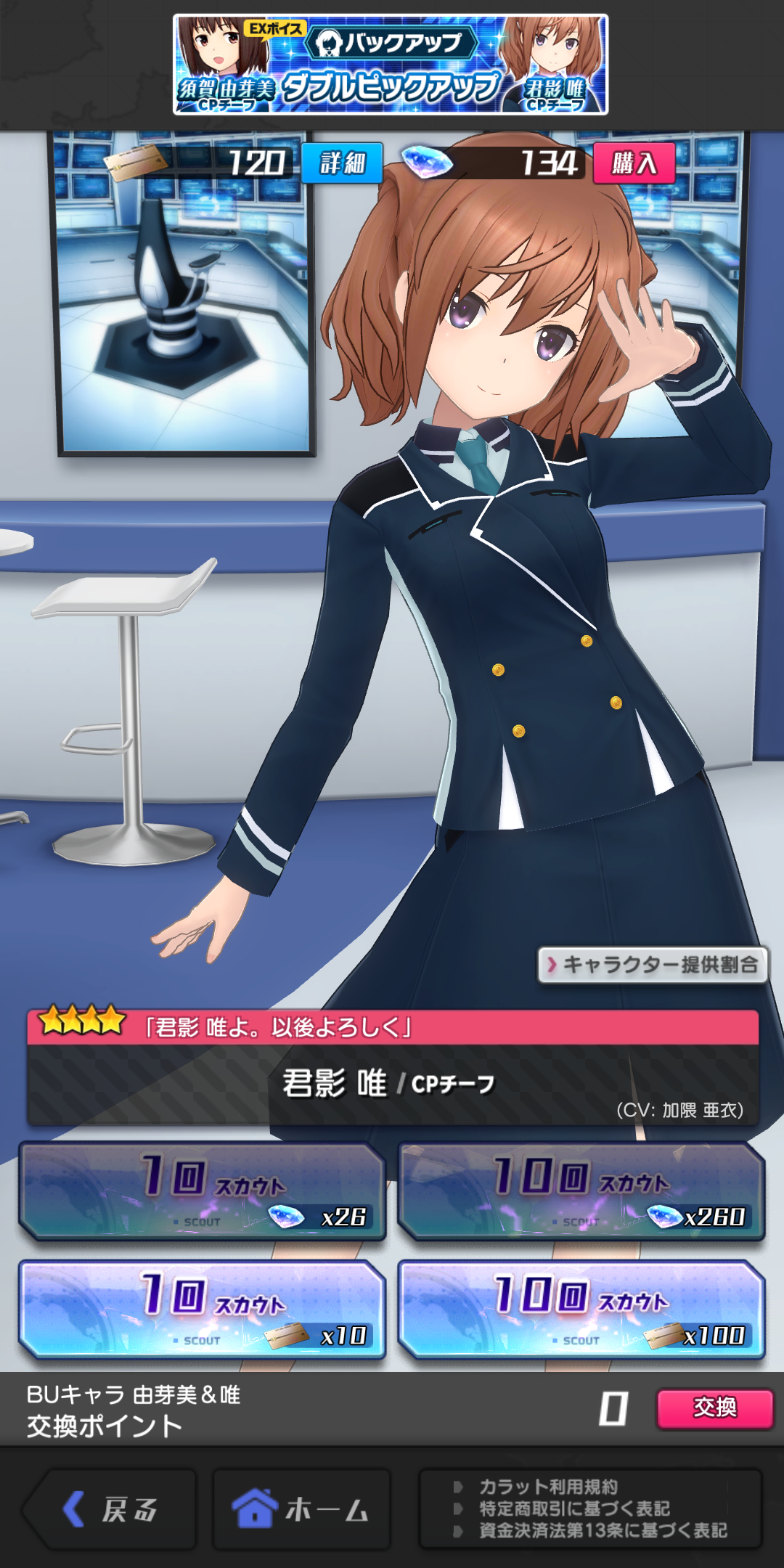Open キャラクター提供割合 rates
The width and height of the screenshot is (784, 1568).
(653, 965)
